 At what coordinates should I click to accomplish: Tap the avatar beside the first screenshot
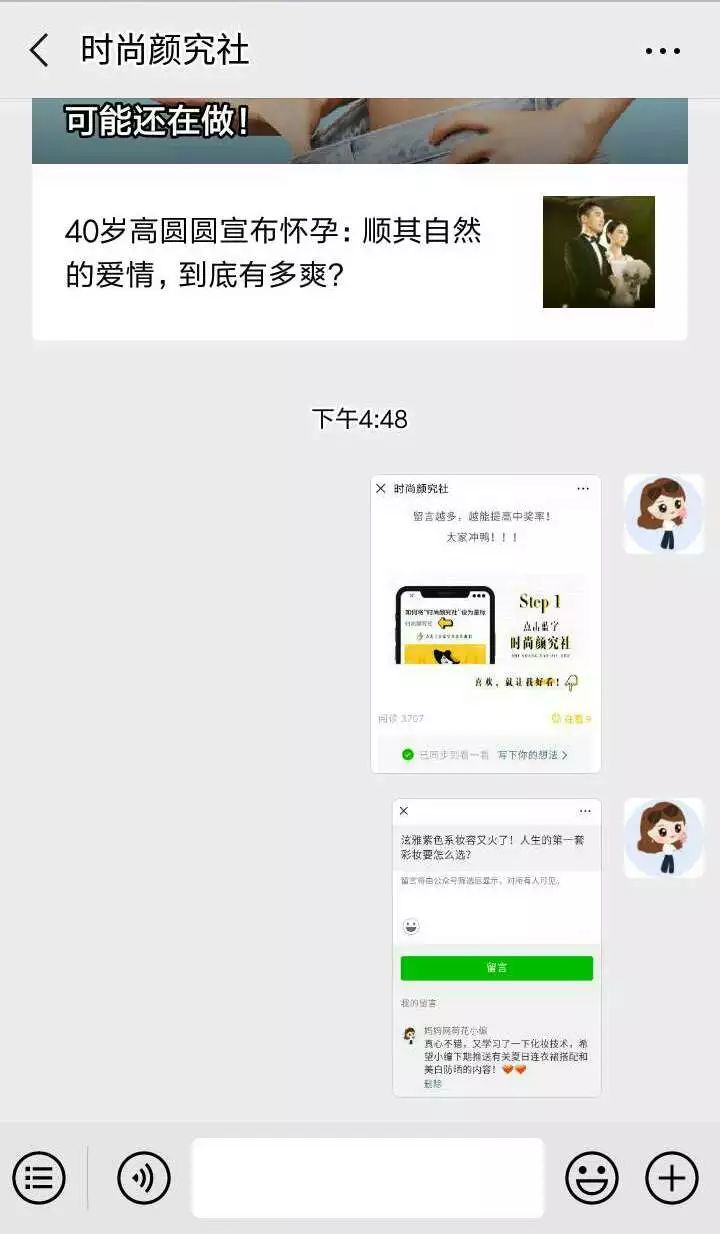coord(664,514)
